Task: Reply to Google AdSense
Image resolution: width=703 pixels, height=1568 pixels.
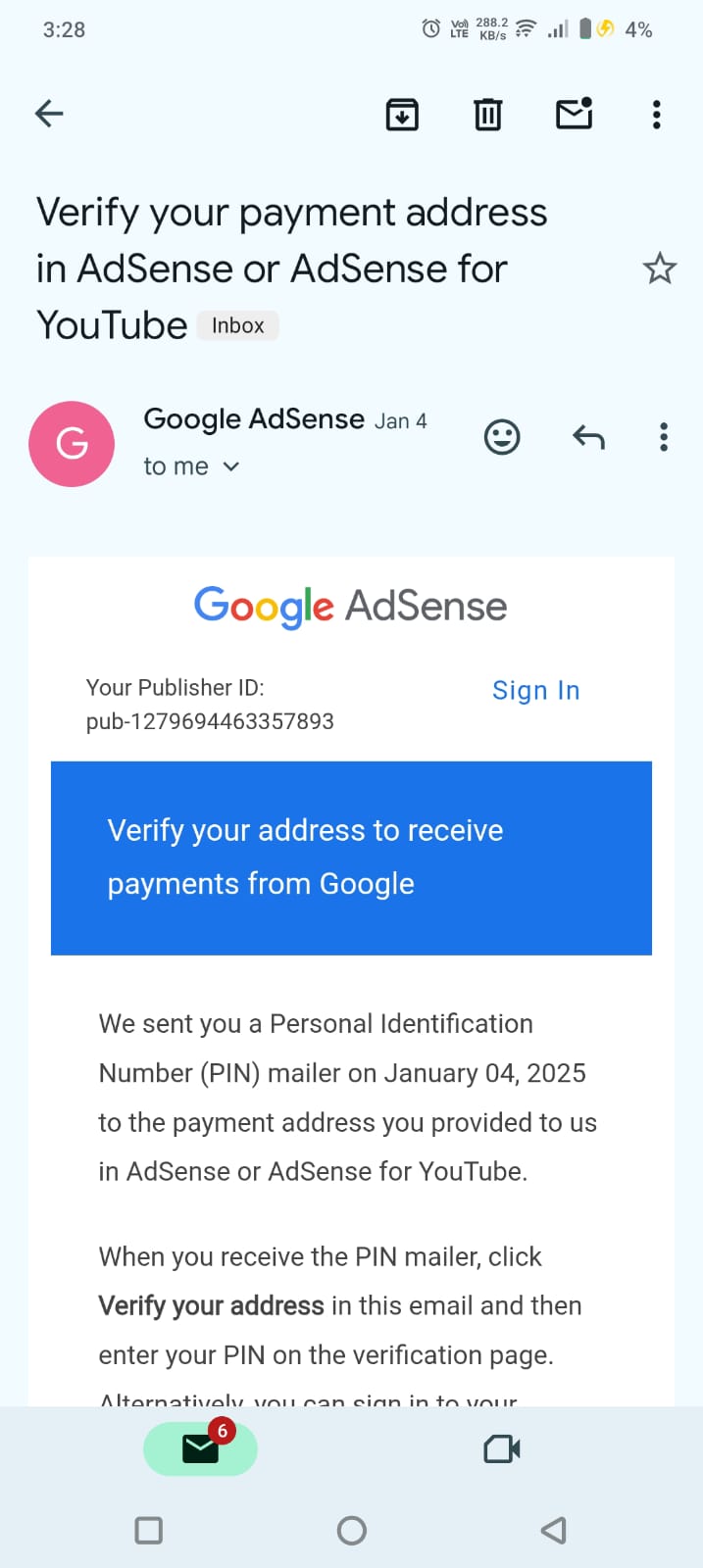Action: [x=588, y=437]
